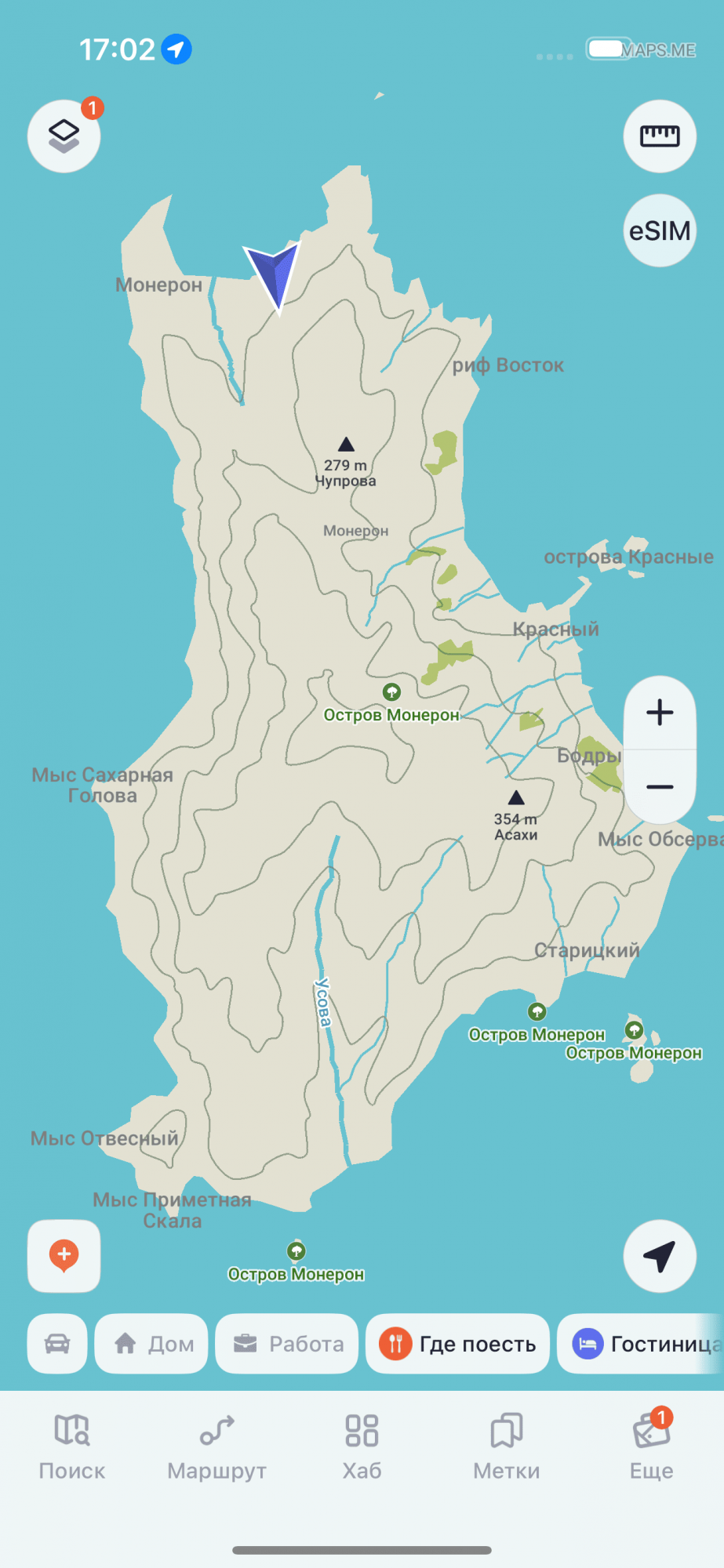Screen dimensions: 724x1568
Task: Select the Дом shortcut chip
Action: tap(151, 1344)
